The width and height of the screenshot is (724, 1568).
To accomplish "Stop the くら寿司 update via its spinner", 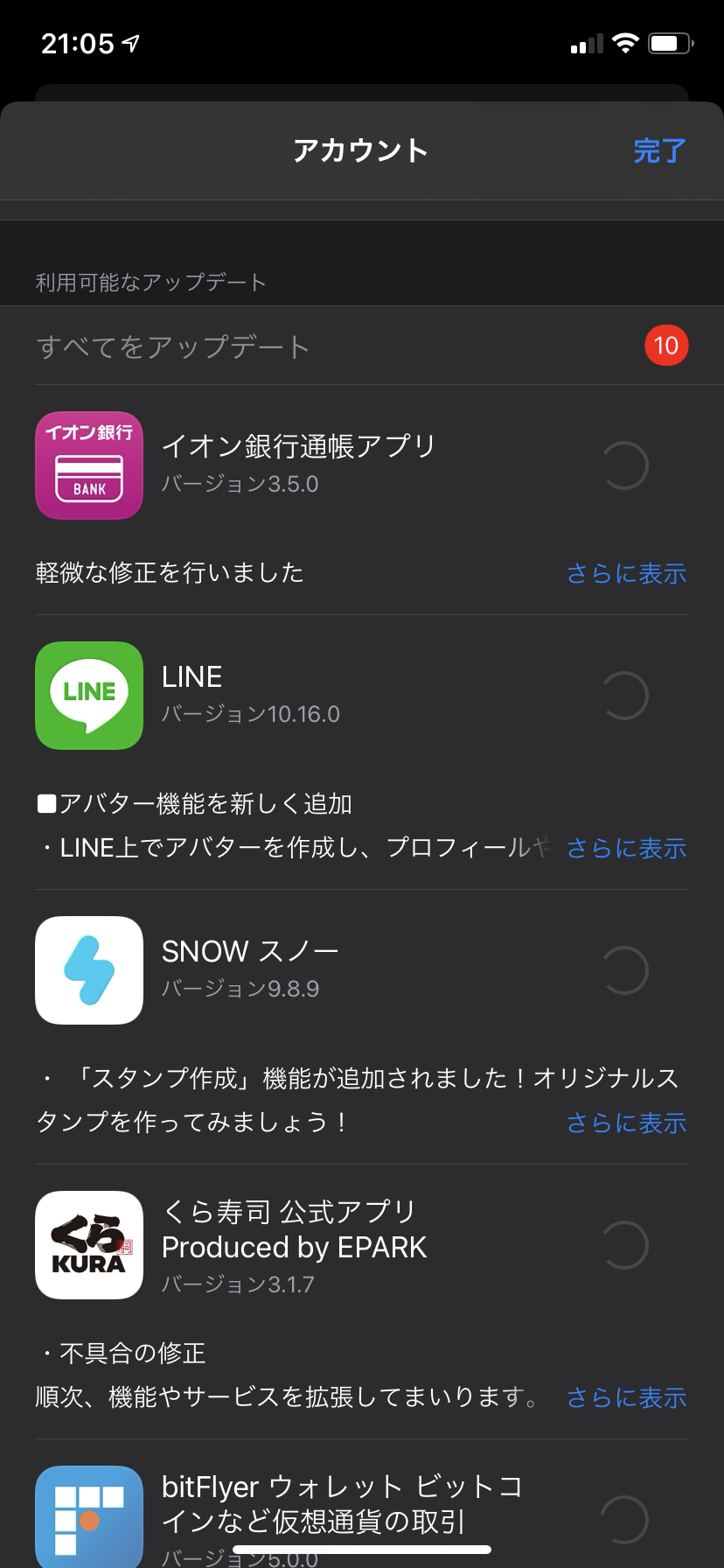I will tap(624, 1245).
